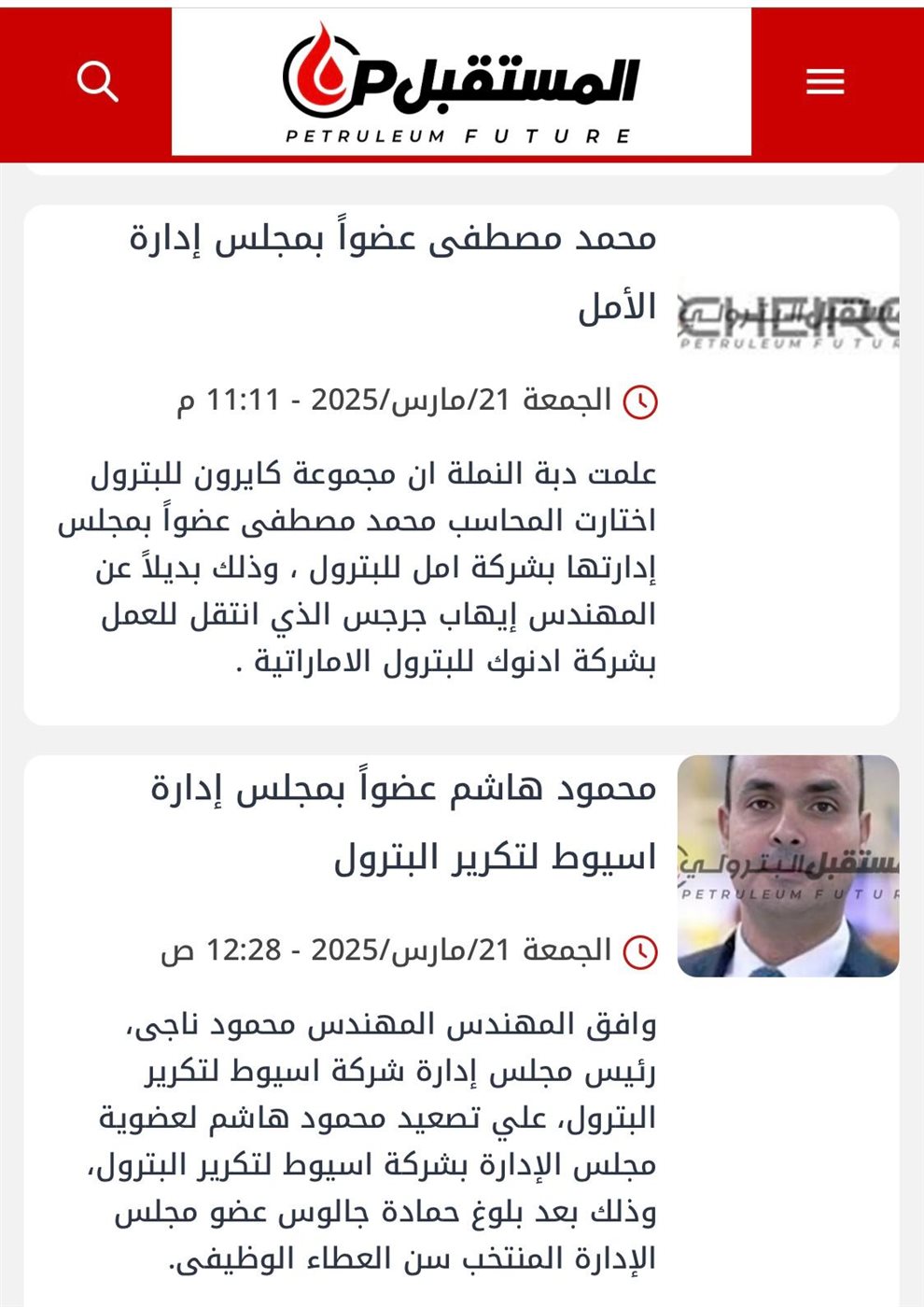Open the hamburger menu
Image resolution: width=924 pixels, height=1307 pixels.
(x=825, y=81)
